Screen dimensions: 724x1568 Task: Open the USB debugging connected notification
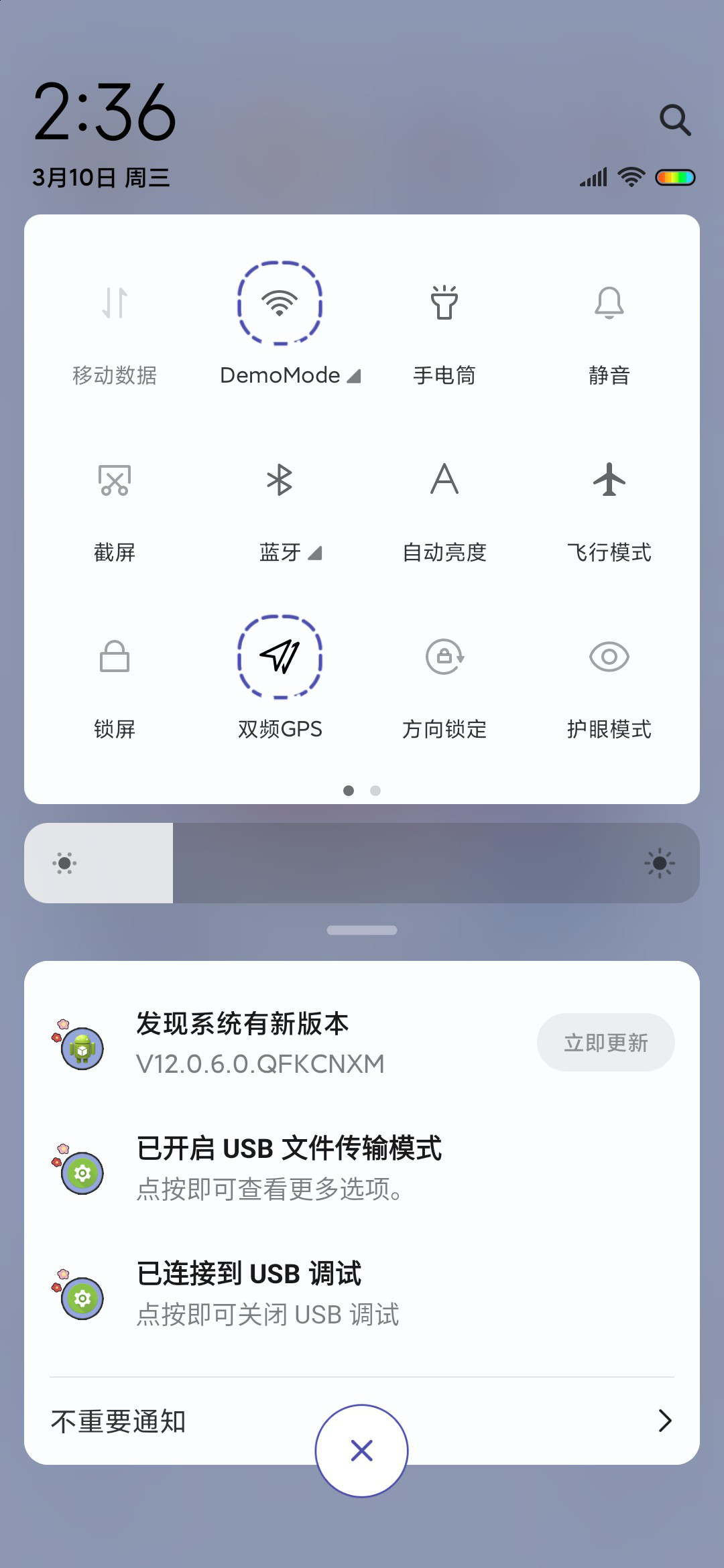click(362, 1294)
